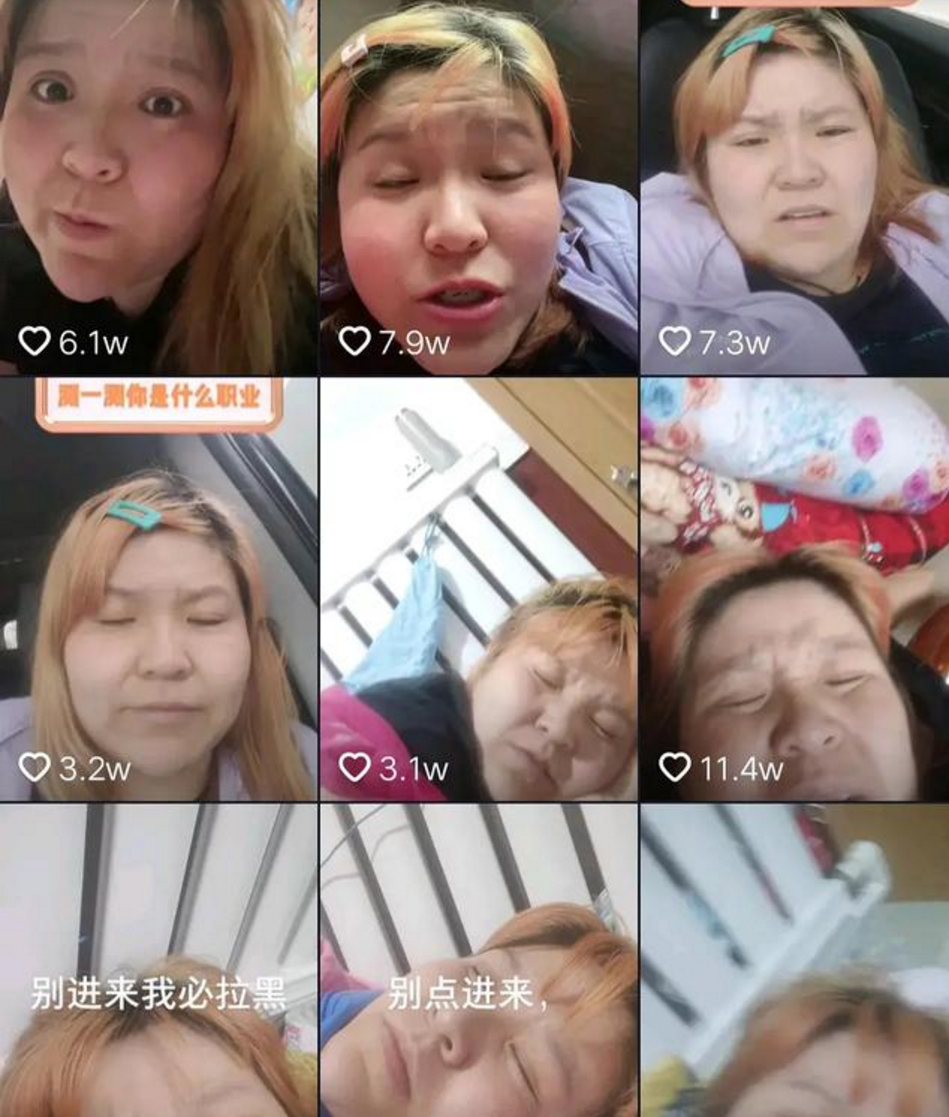Image resolution: width=949 pixels, height=1117 pixels.
Task: Open the 3.2w likes video
Action: point(158,590)
